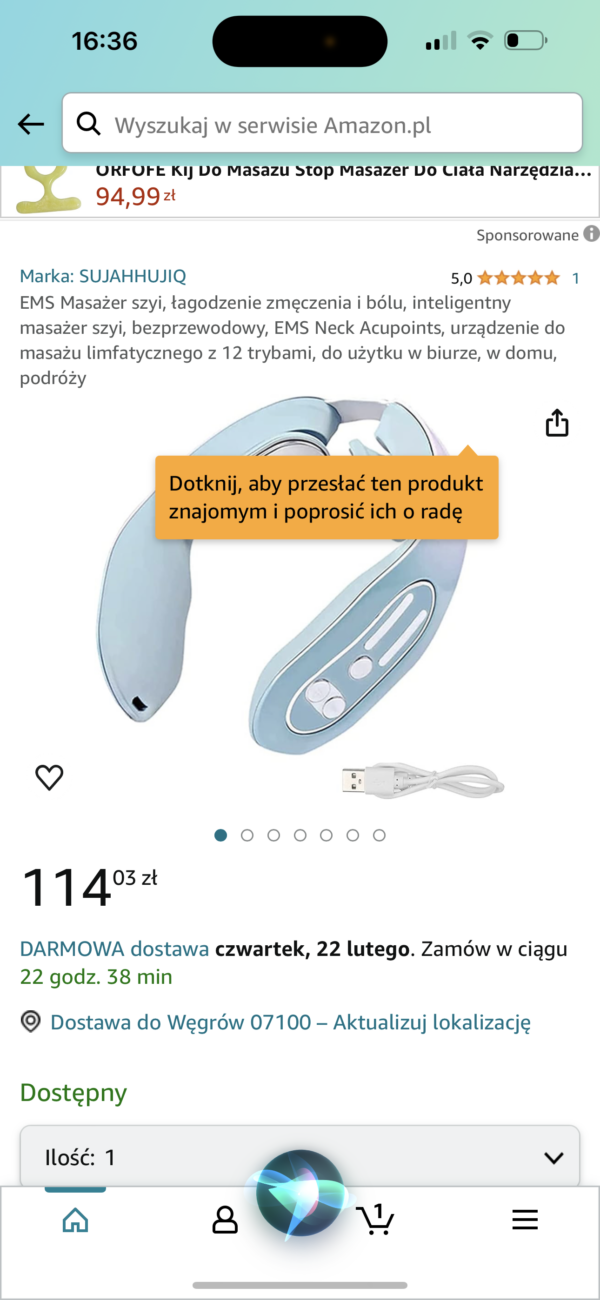Image resolution: width=600 pixels, height=1300 pixels.
Task: Expand the Ilość quantity dropdown
Action: [300, 1157]
